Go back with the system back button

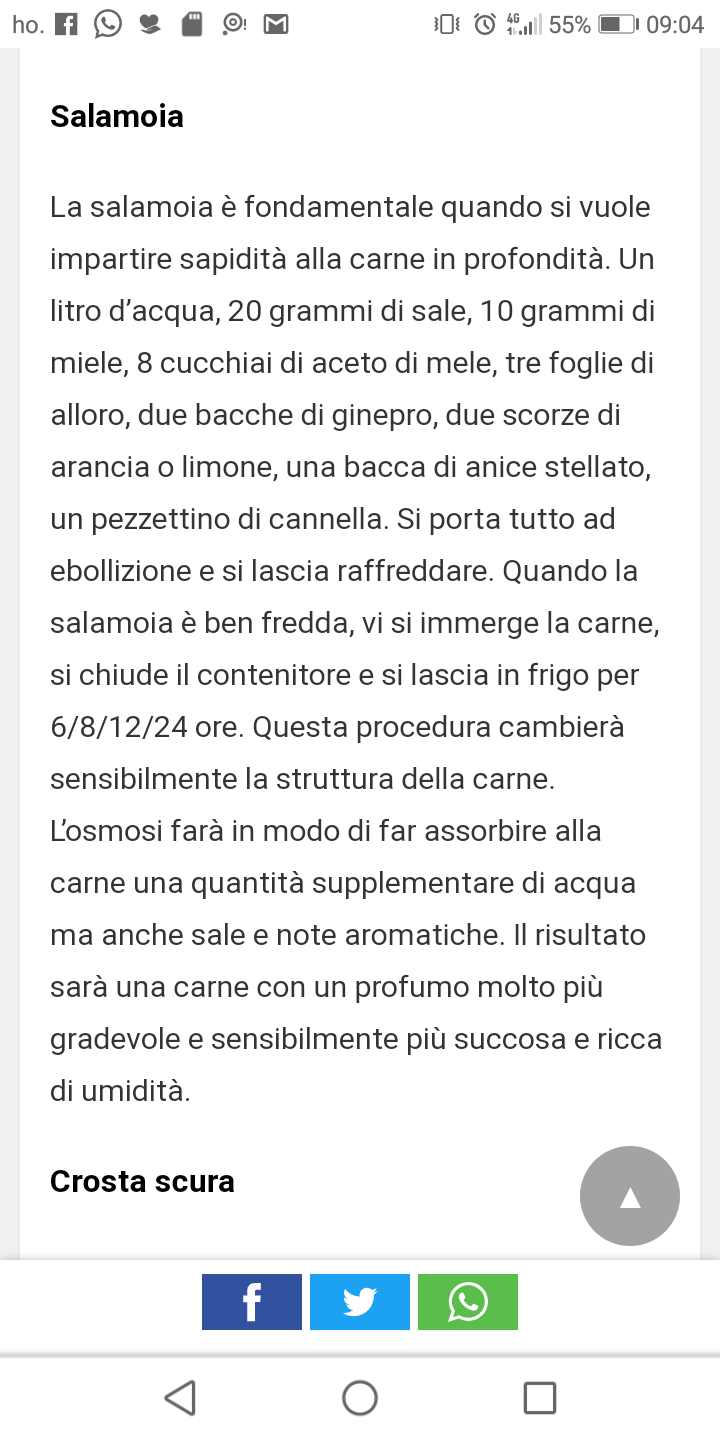[180, 1397]
